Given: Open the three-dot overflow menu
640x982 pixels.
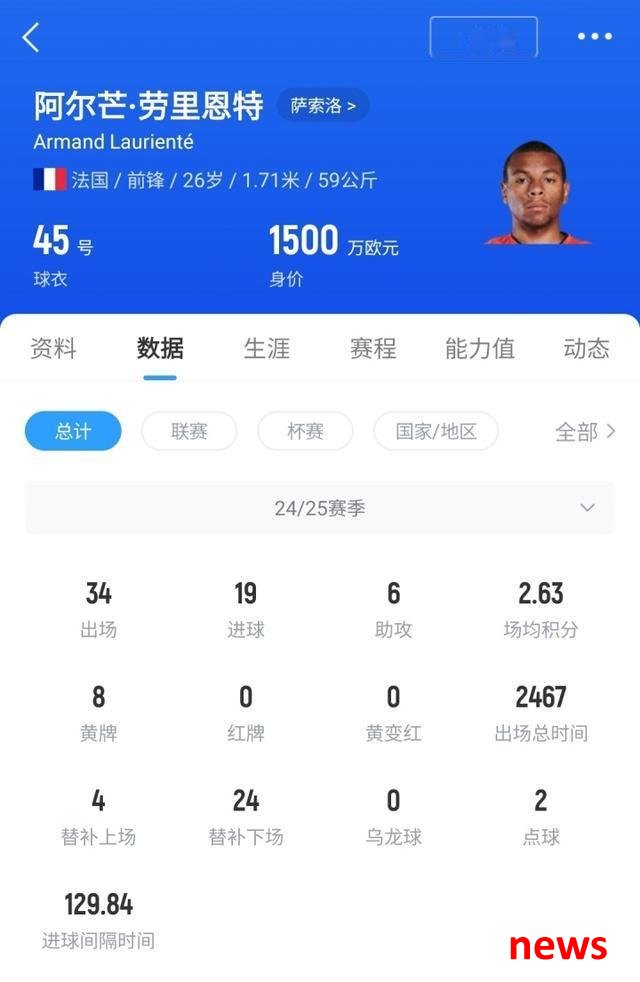Looking at the screenshot, I should 594,37.
